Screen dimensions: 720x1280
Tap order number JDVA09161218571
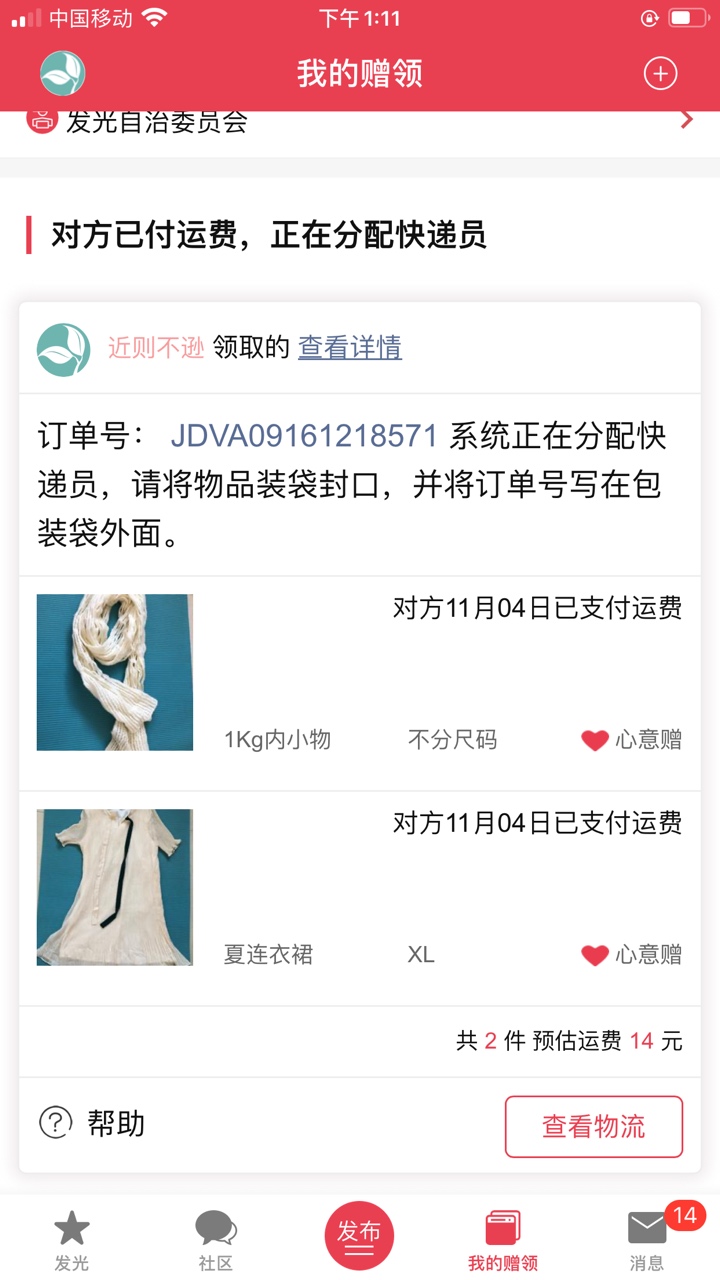tap(305, 436)
